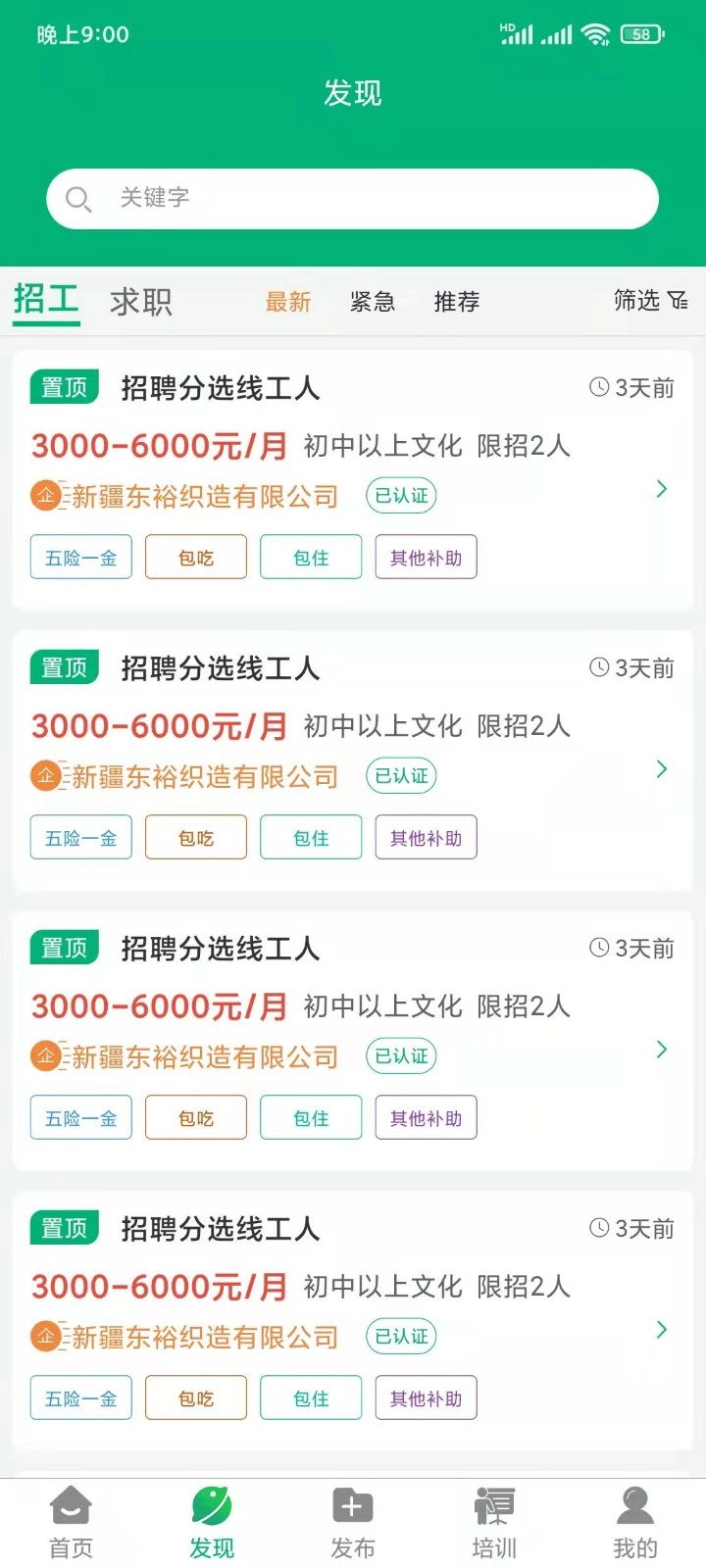706x1568 pixels.
Task: Expand the last job listing chevron
Action: click(661, 1330)
